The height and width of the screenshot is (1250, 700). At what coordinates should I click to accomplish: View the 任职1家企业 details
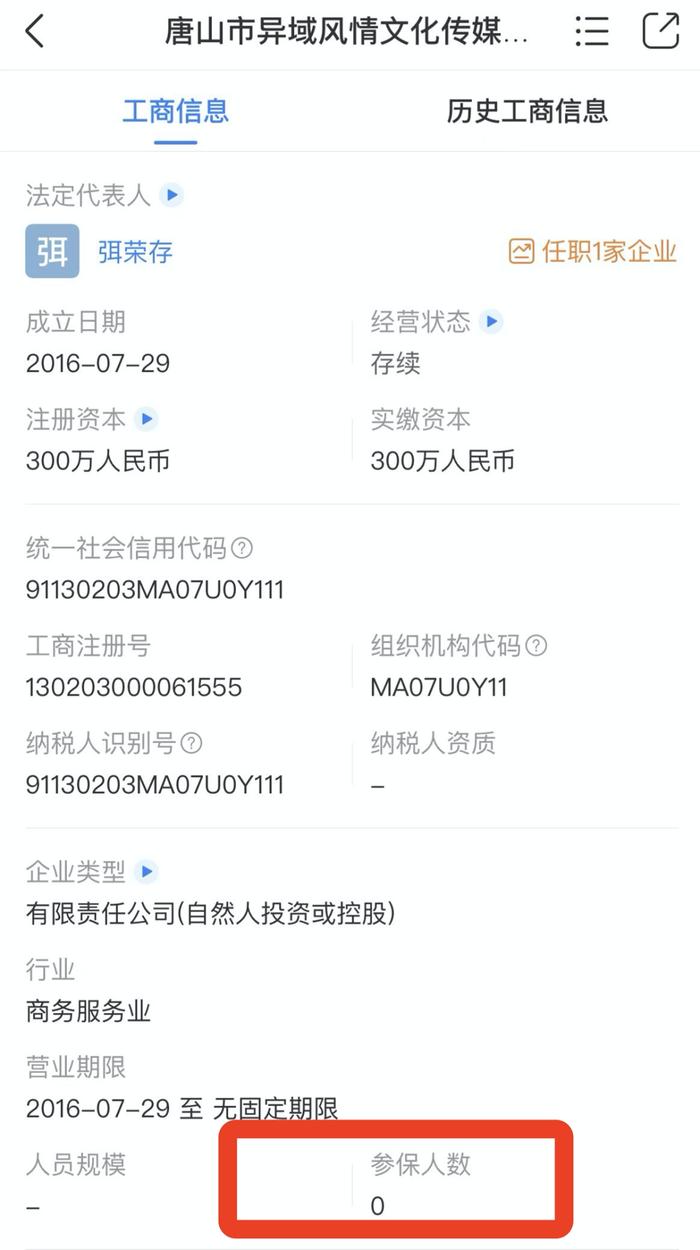pos(593,251)
